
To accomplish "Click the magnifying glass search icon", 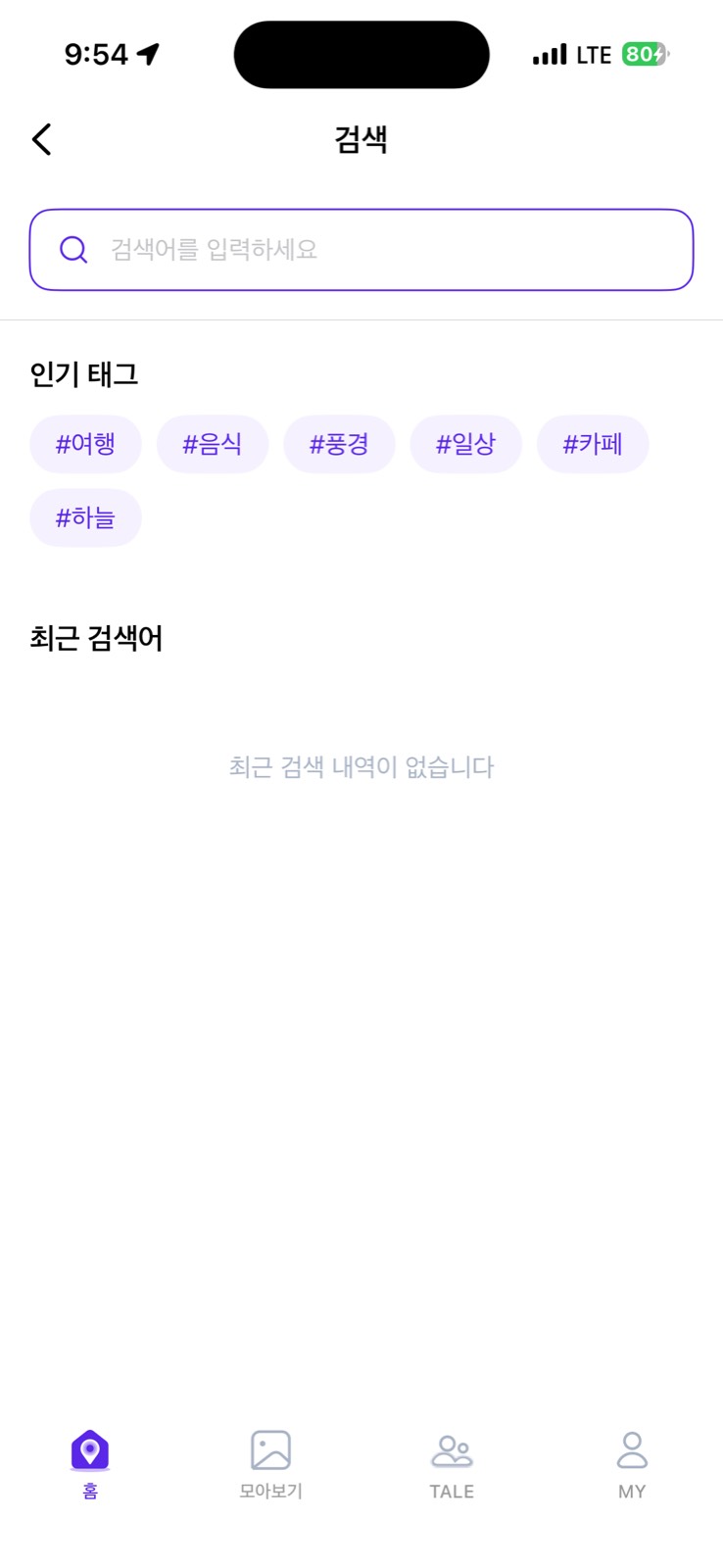I will click(x=72, y=250).
